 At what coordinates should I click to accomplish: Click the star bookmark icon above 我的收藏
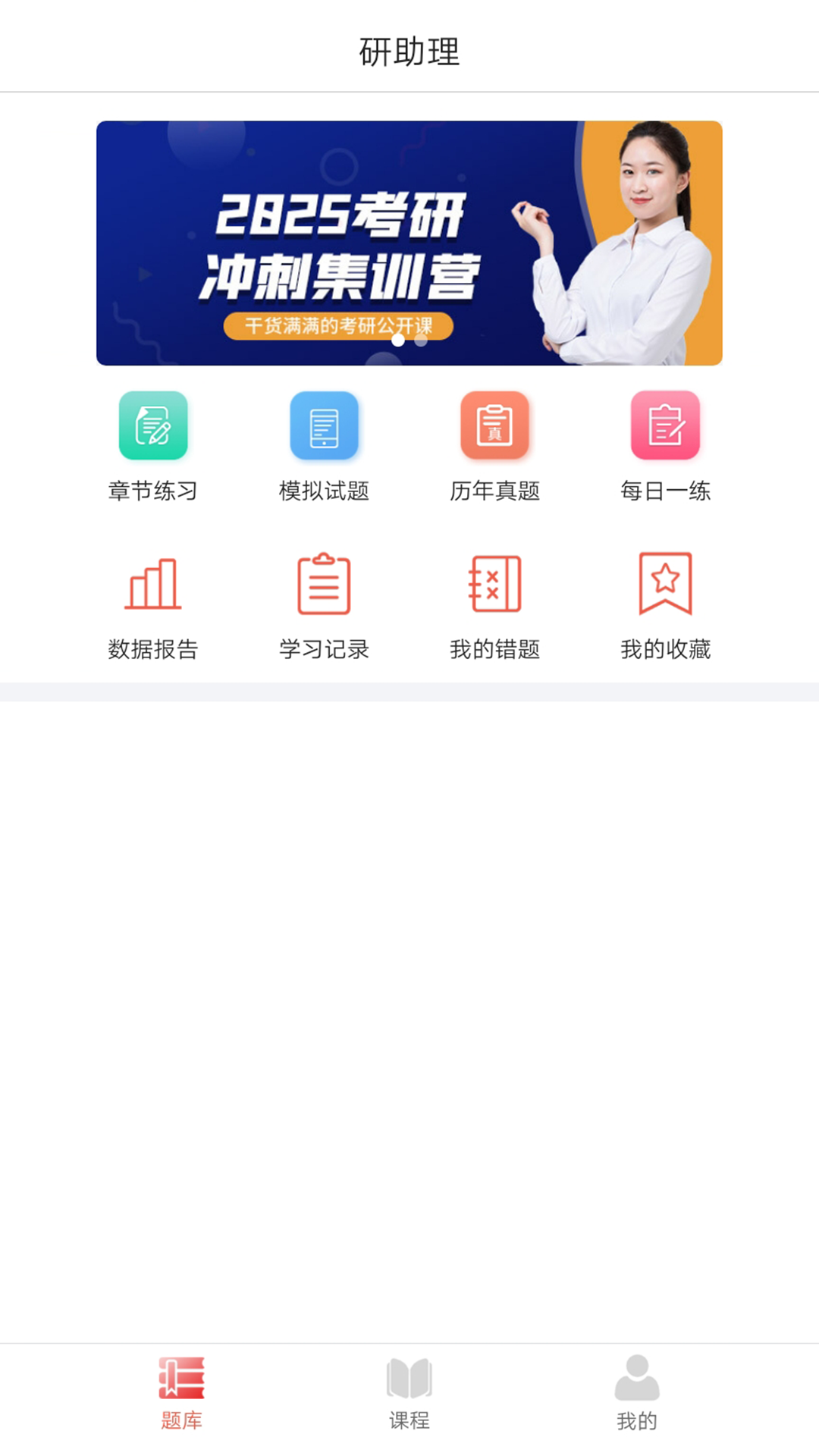pyautogui.click(x=666, y=582)
